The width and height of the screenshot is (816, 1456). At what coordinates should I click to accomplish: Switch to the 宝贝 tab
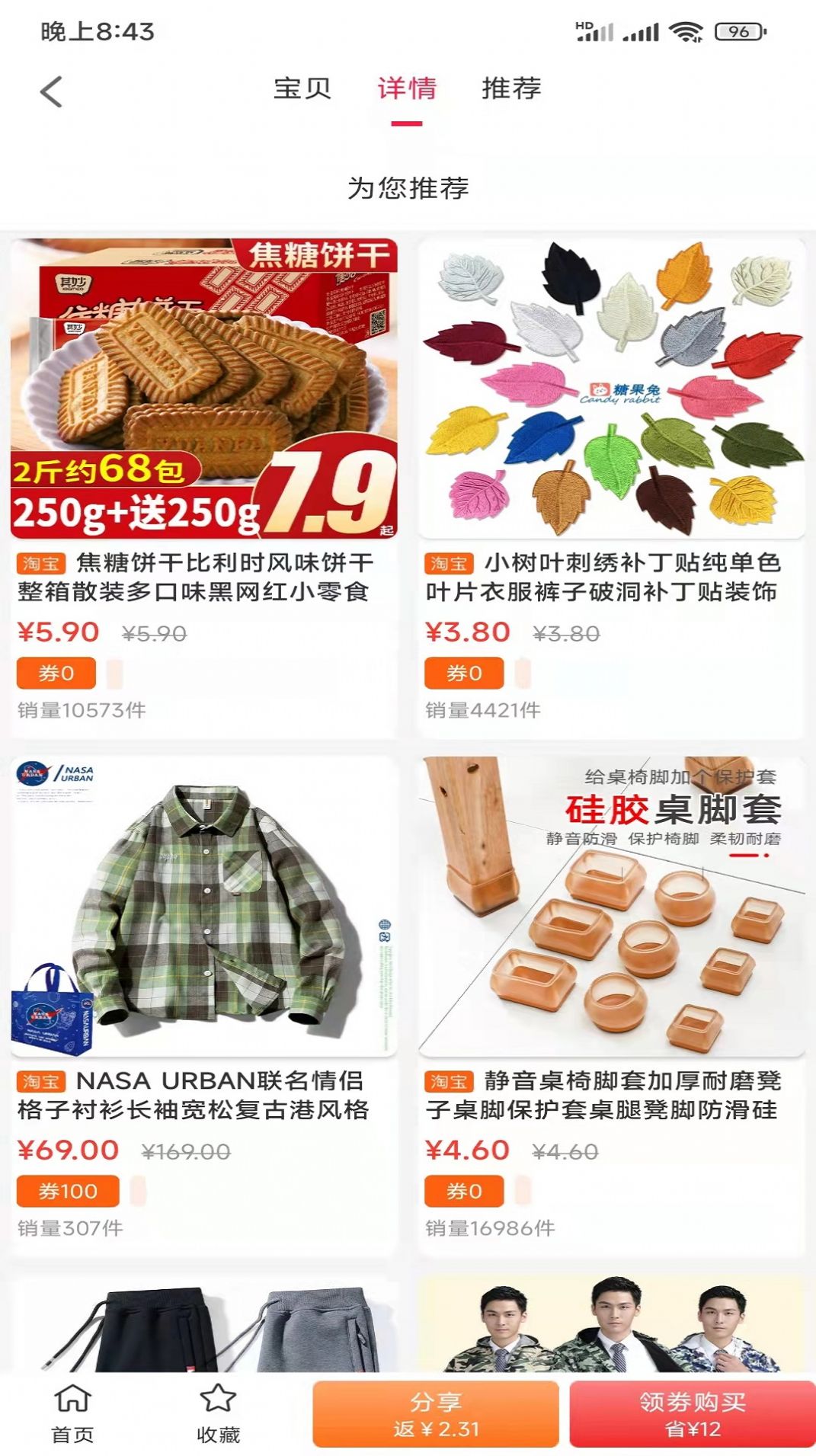(302, 90)
